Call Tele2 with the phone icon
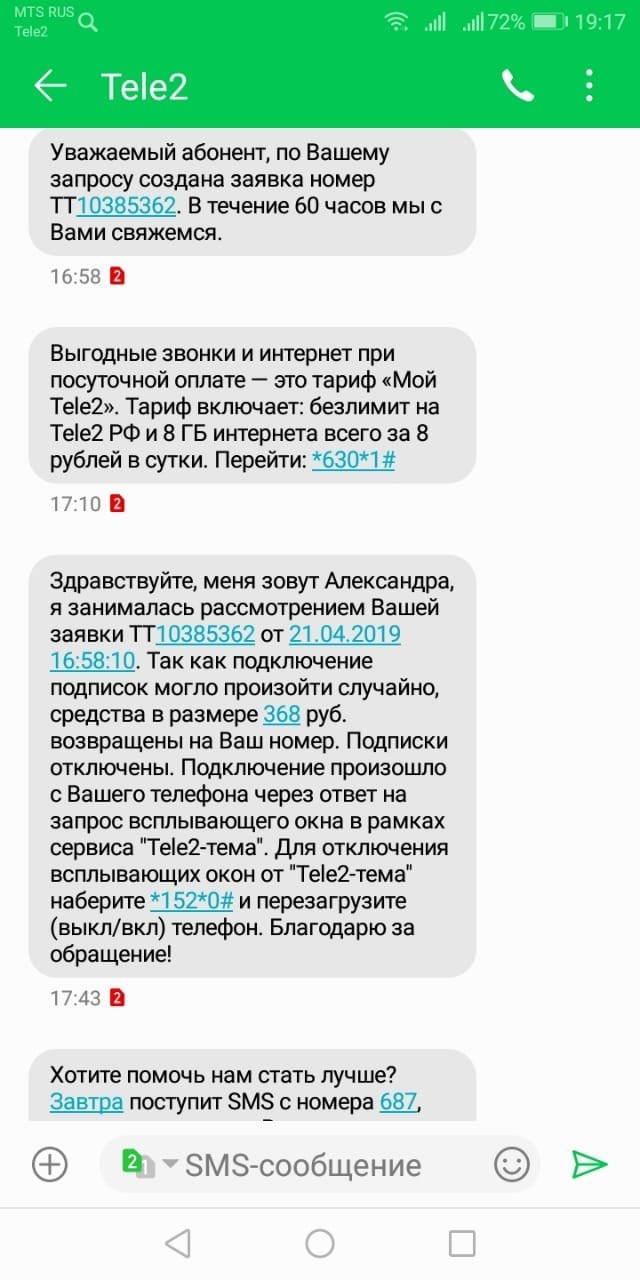This screenshot has height=1280, width=640. pos(517,87)
